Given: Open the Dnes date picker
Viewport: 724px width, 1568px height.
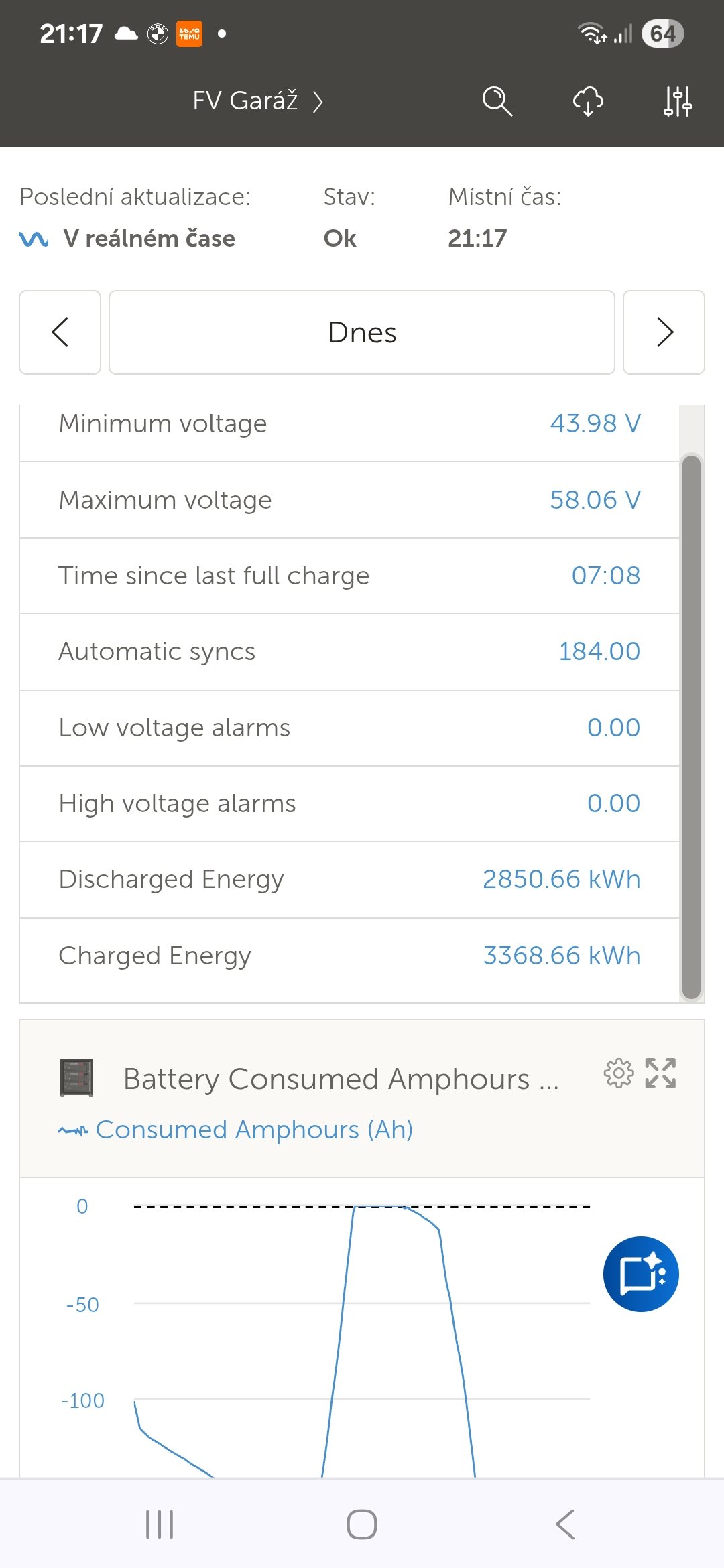Looking at the screenshot, I should pos(362,332).
